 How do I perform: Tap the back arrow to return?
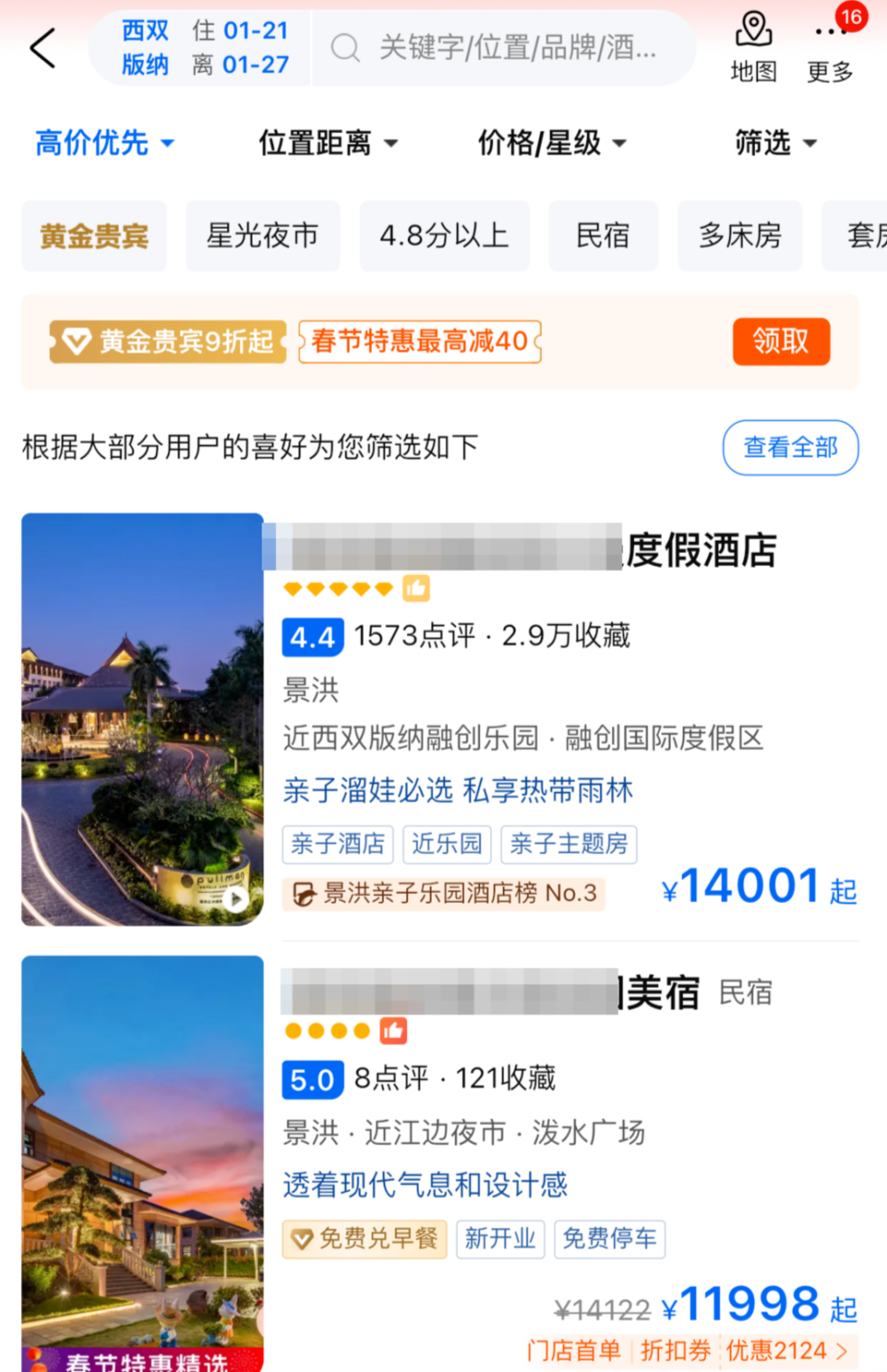(x=42, y=48)
